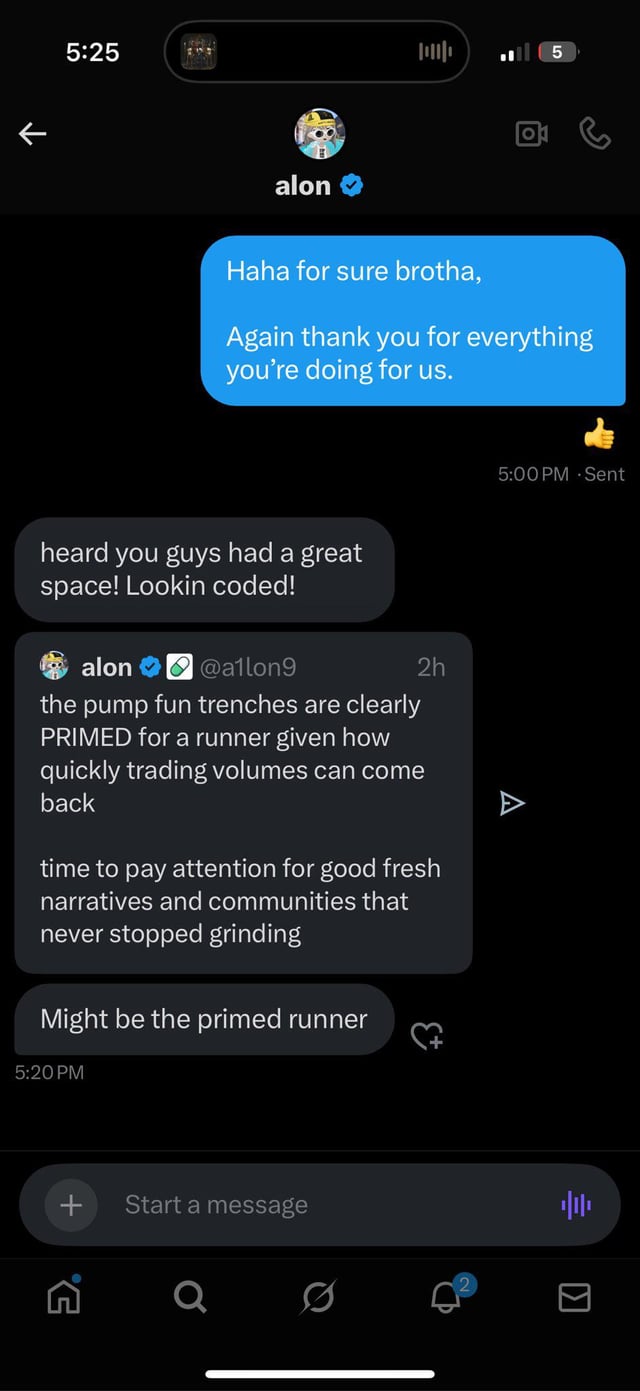Open the shared post from @a1lon9
The height and width of the screenshot is (1391, 640).
(242, 802)
